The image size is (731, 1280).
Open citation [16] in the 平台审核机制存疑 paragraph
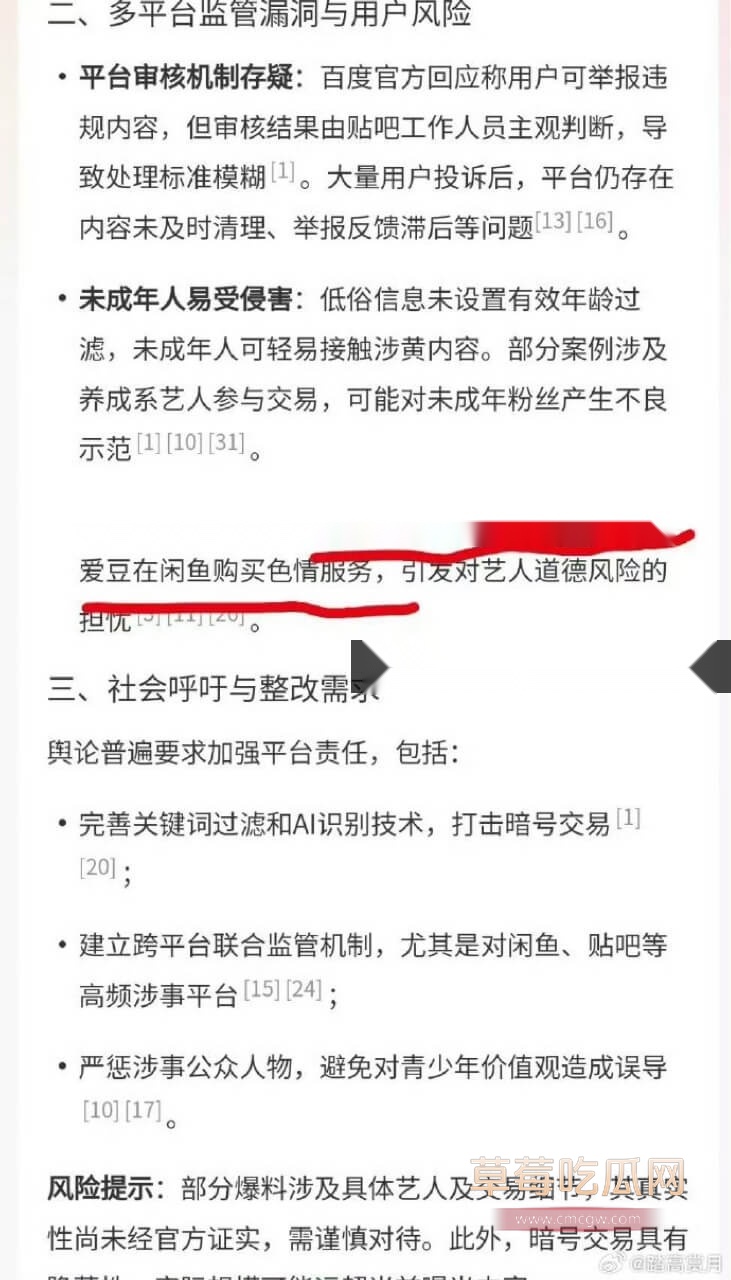pyautogui.click(x=595, y=221)
